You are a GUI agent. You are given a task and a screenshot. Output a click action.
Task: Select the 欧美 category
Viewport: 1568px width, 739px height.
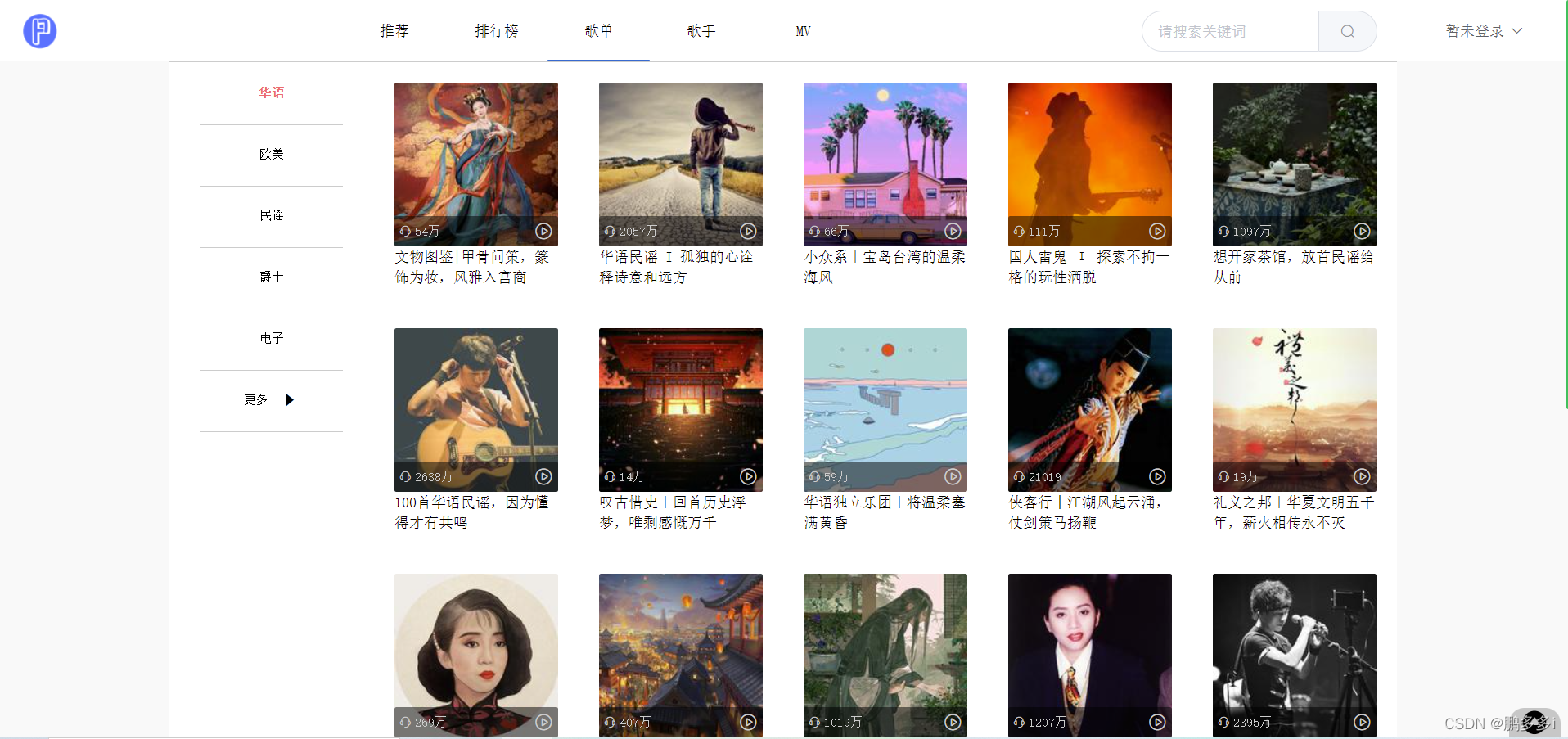pos(271,154)
